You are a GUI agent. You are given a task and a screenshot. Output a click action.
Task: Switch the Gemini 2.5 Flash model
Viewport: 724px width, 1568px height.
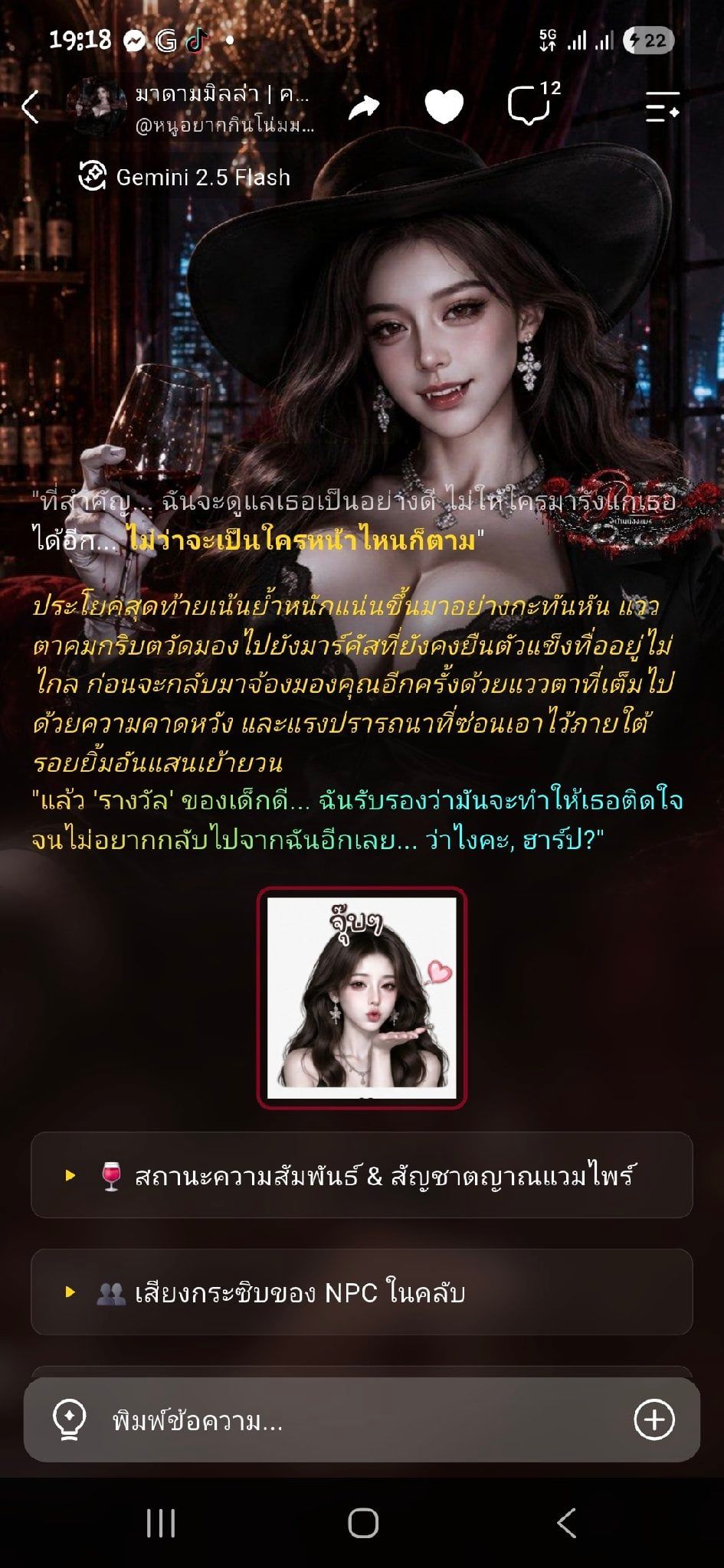185,177
